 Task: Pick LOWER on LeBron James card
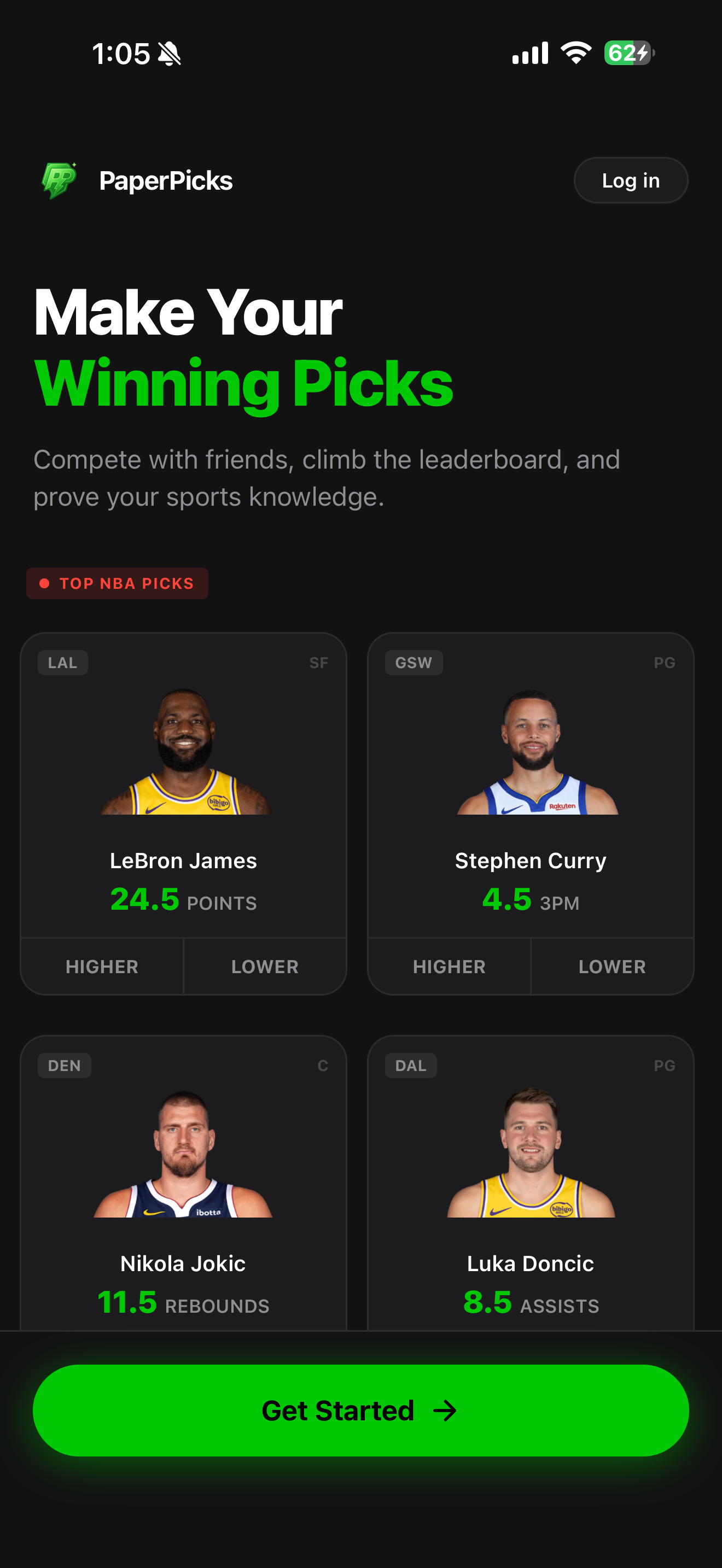[265, 967]
